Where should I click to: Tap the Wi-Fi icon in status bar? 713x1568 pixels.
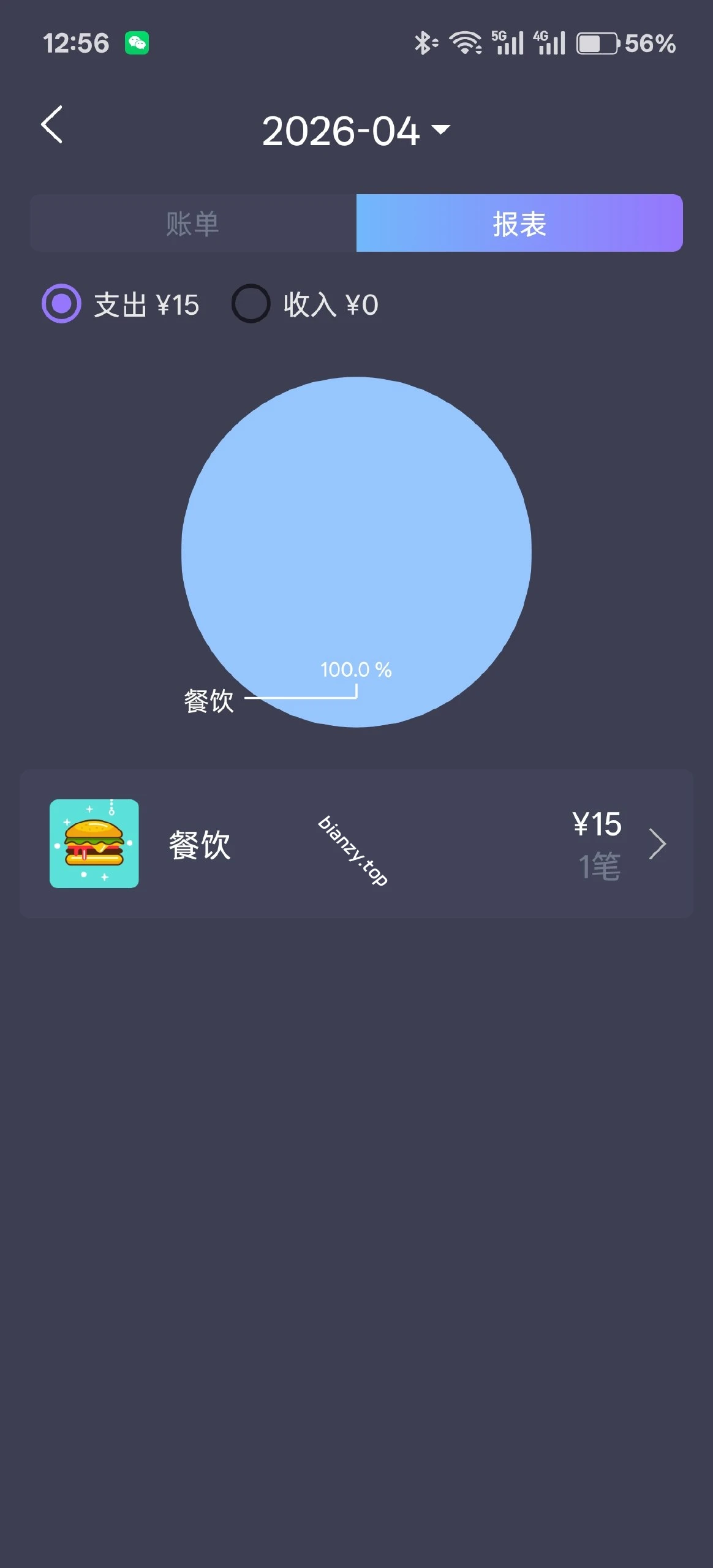(463, 42)
